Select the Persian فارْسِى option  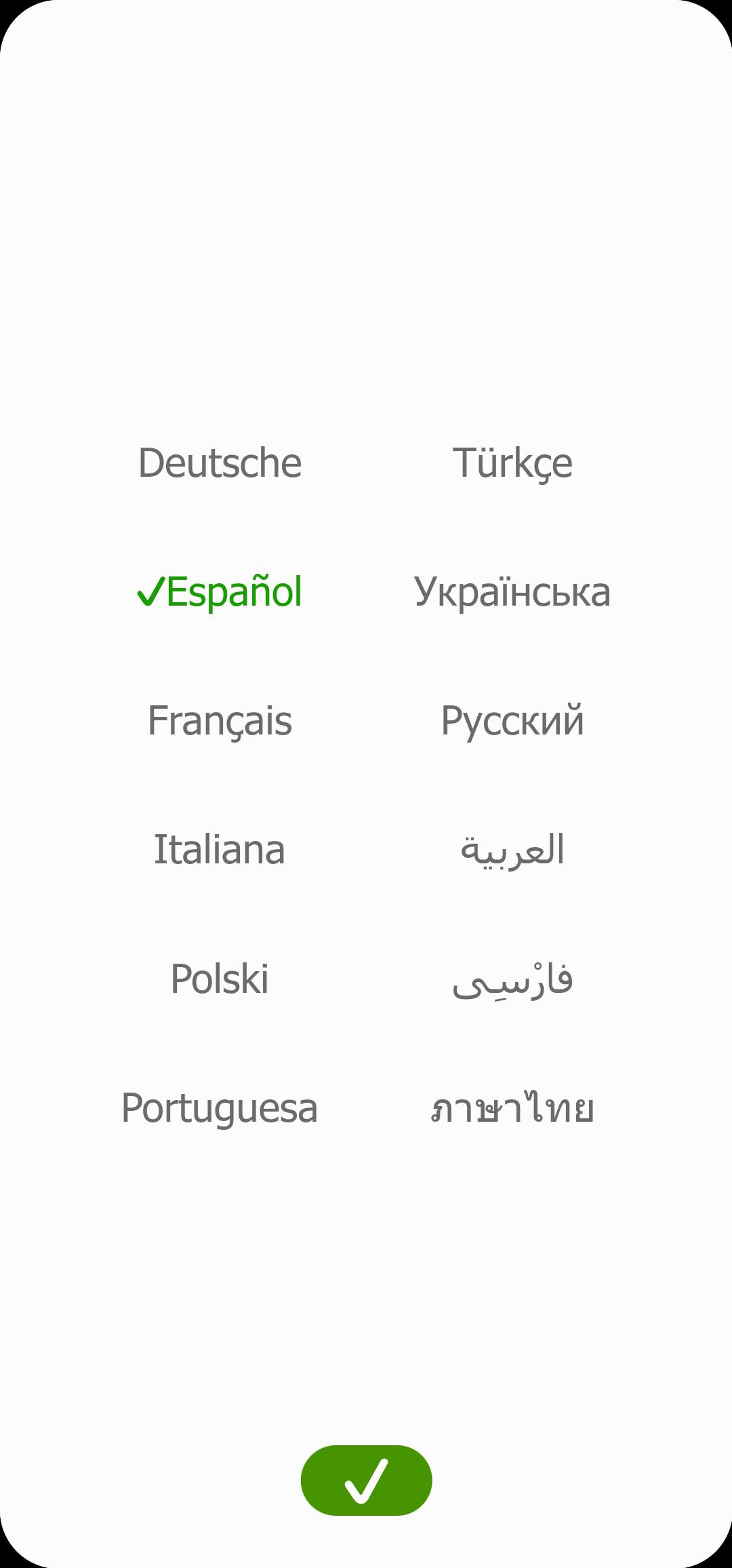click(512, 980)
